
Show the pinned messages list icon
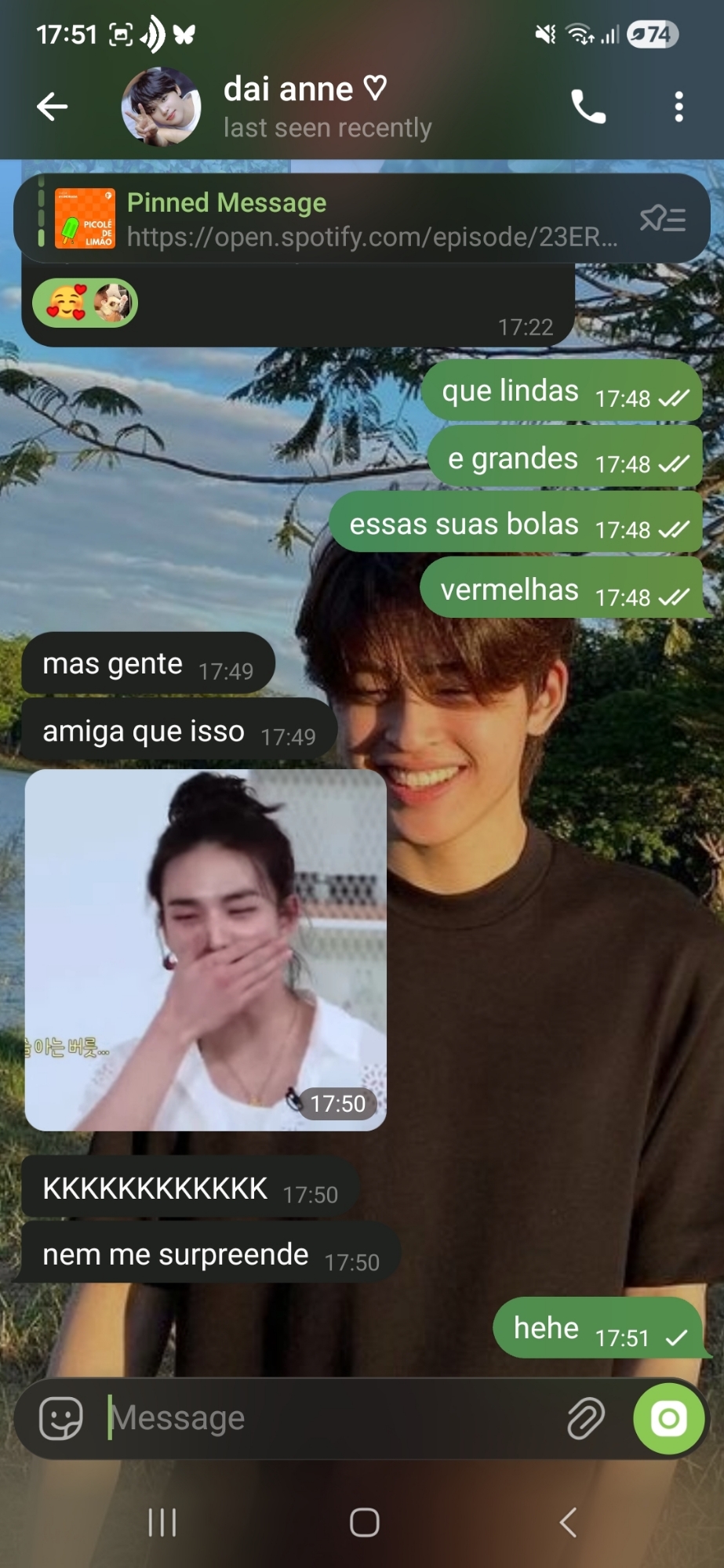coord(663,219)
